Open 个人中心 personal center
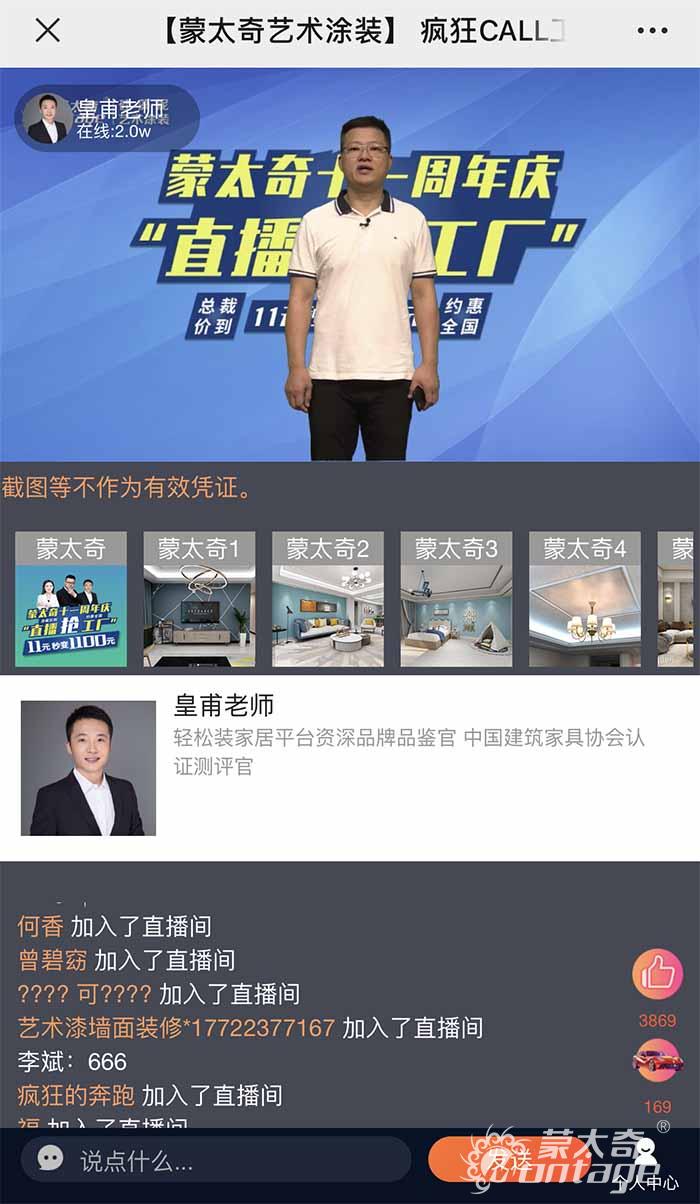Screen dimensions: 700x1204 click(647, 1165)
